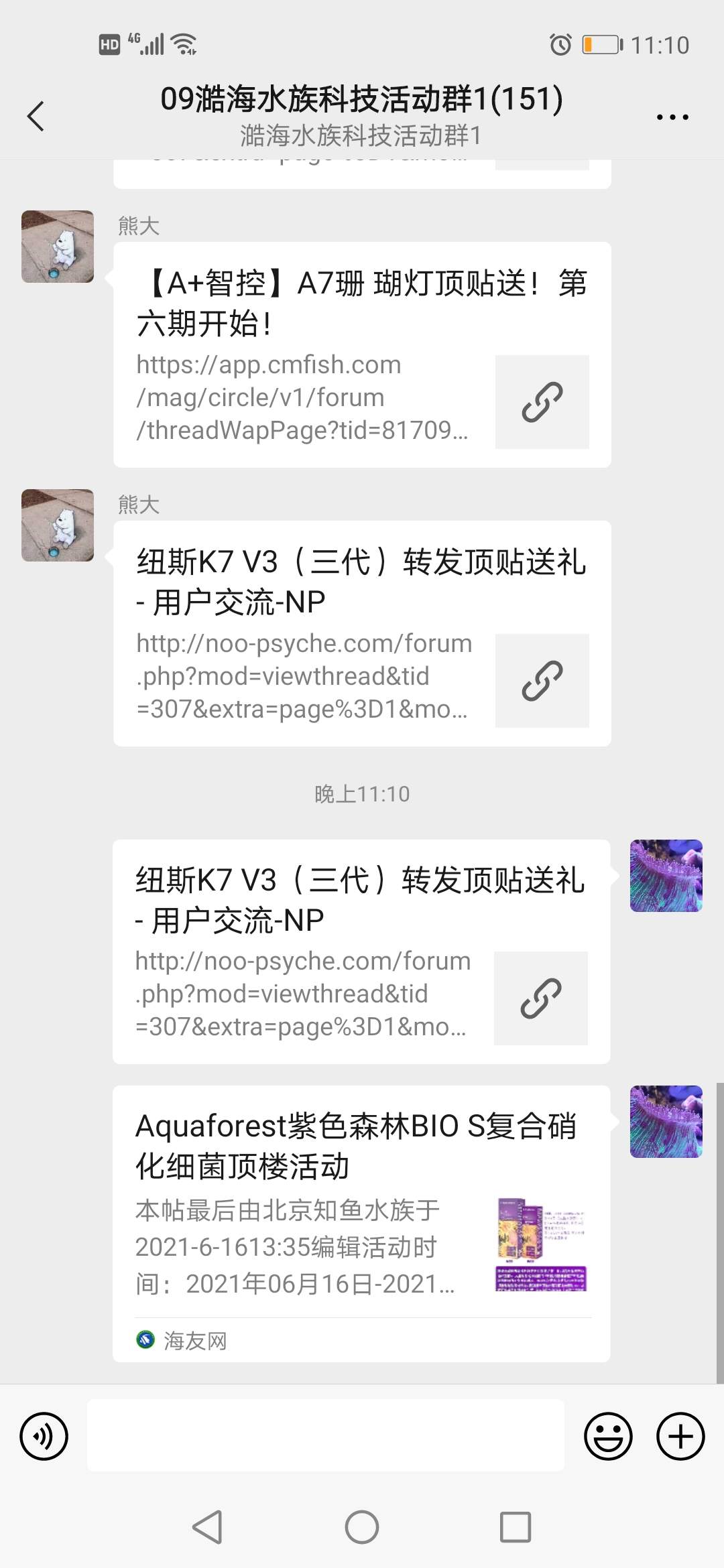
Task: Go back from the group chat
Action: point(36,117)
